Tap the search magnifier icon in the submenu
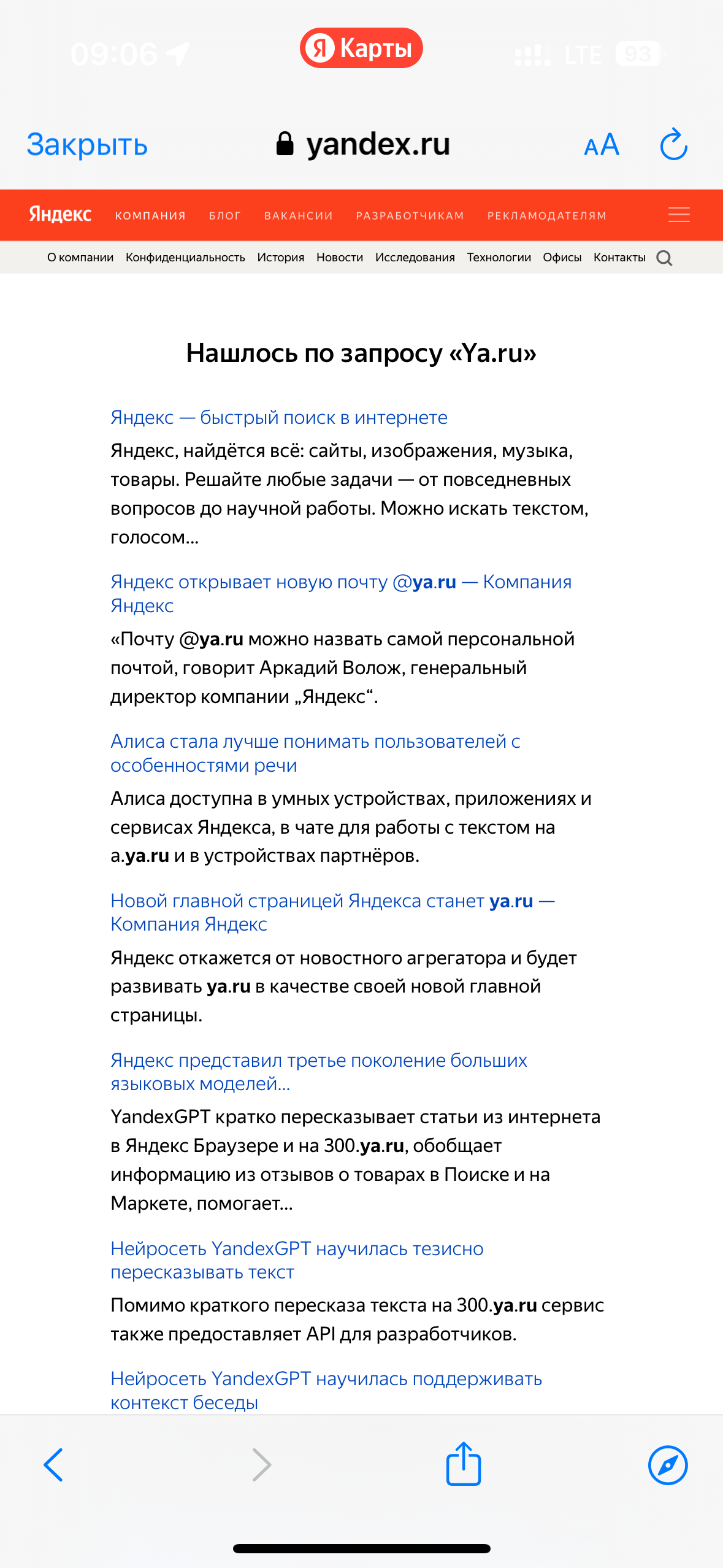 [664, 258]
